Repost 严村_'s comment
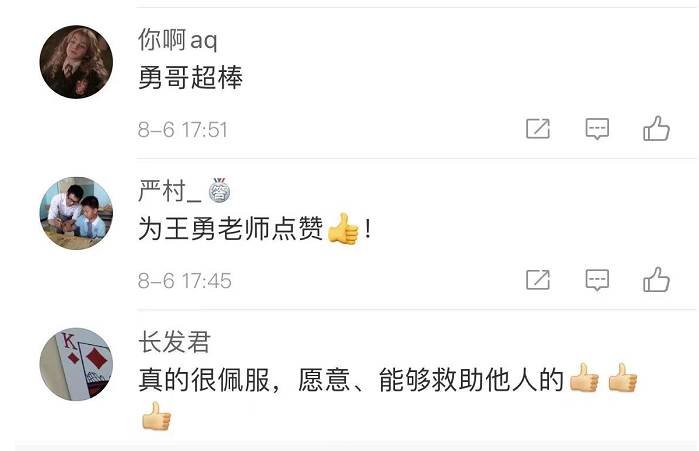 (x=538, y=279)
